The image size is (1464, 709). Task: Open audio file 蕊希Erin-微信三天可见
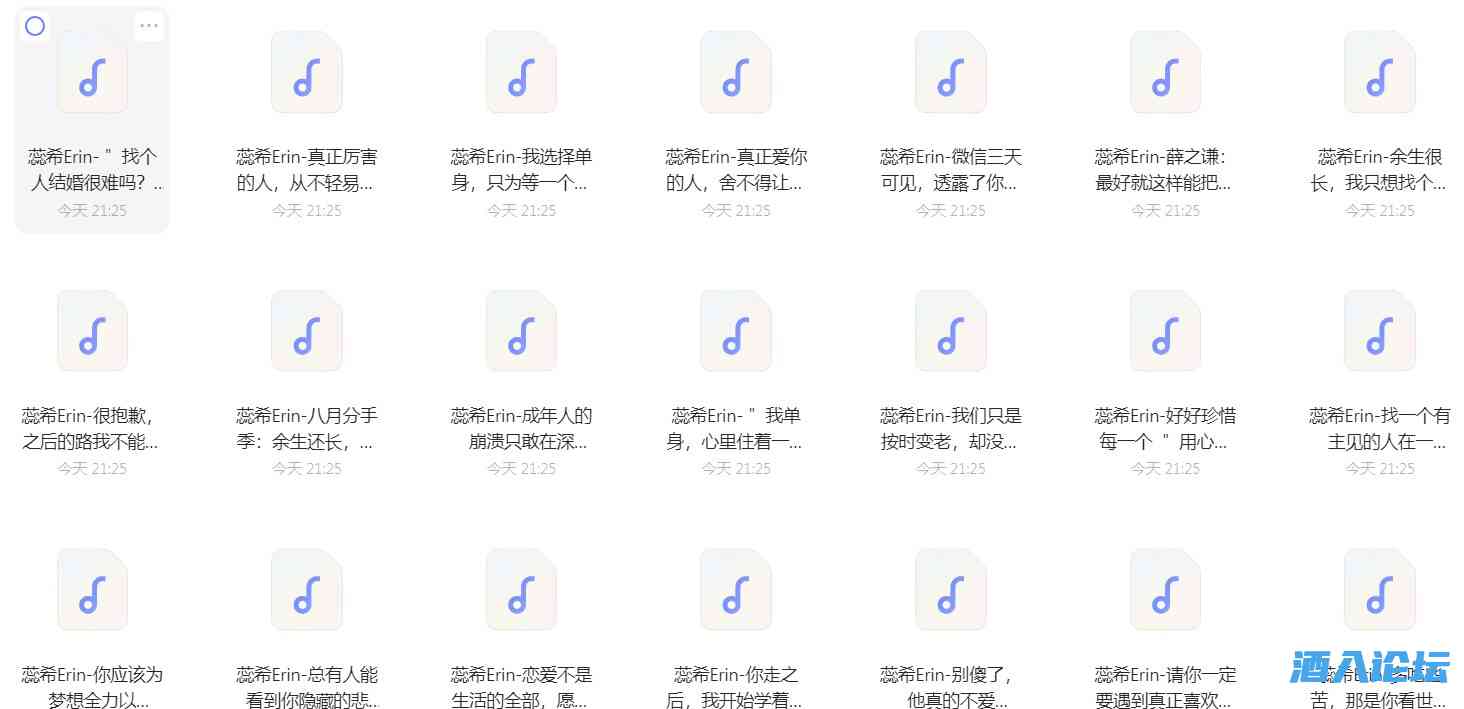(x=951, y=73)
